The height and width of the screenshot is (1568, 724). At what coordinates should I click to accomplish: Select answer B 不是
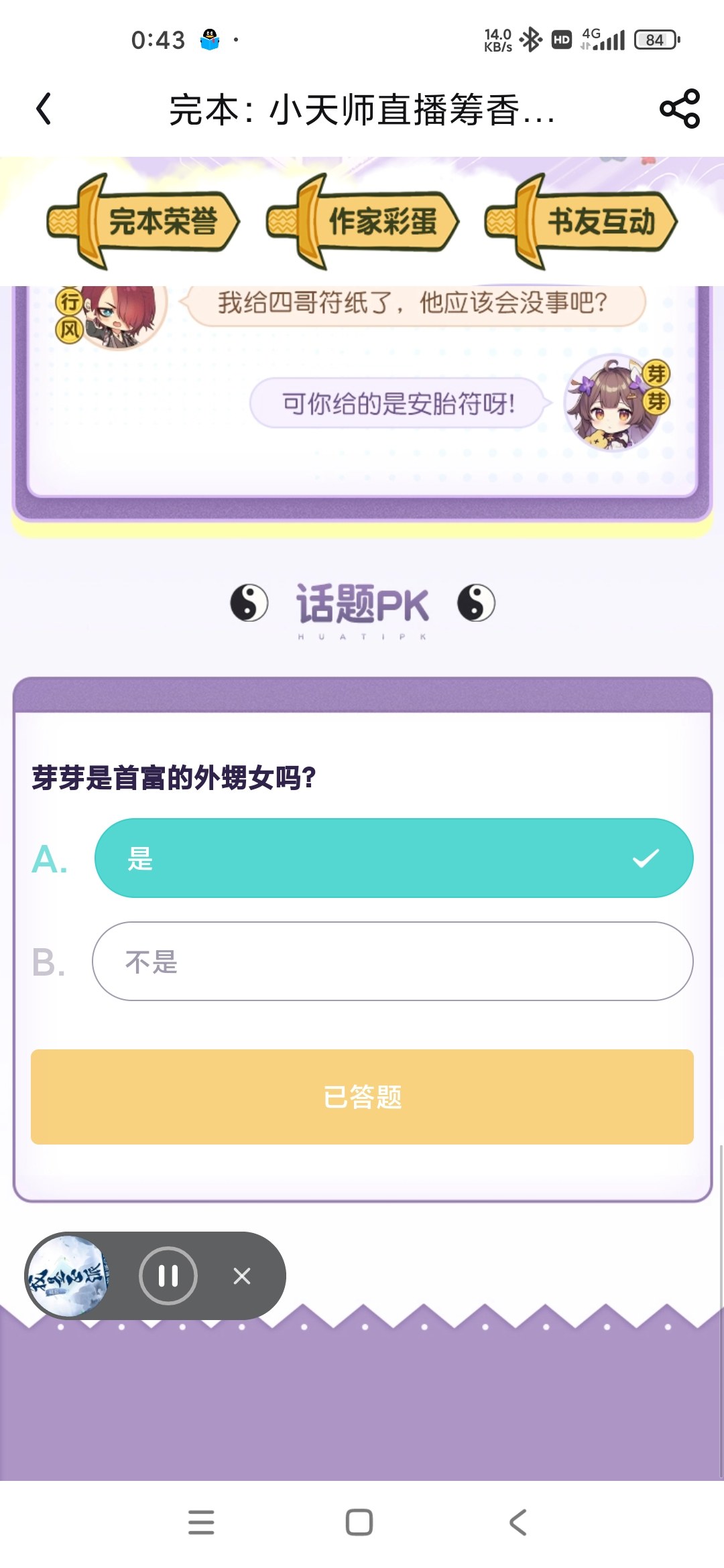392,961
